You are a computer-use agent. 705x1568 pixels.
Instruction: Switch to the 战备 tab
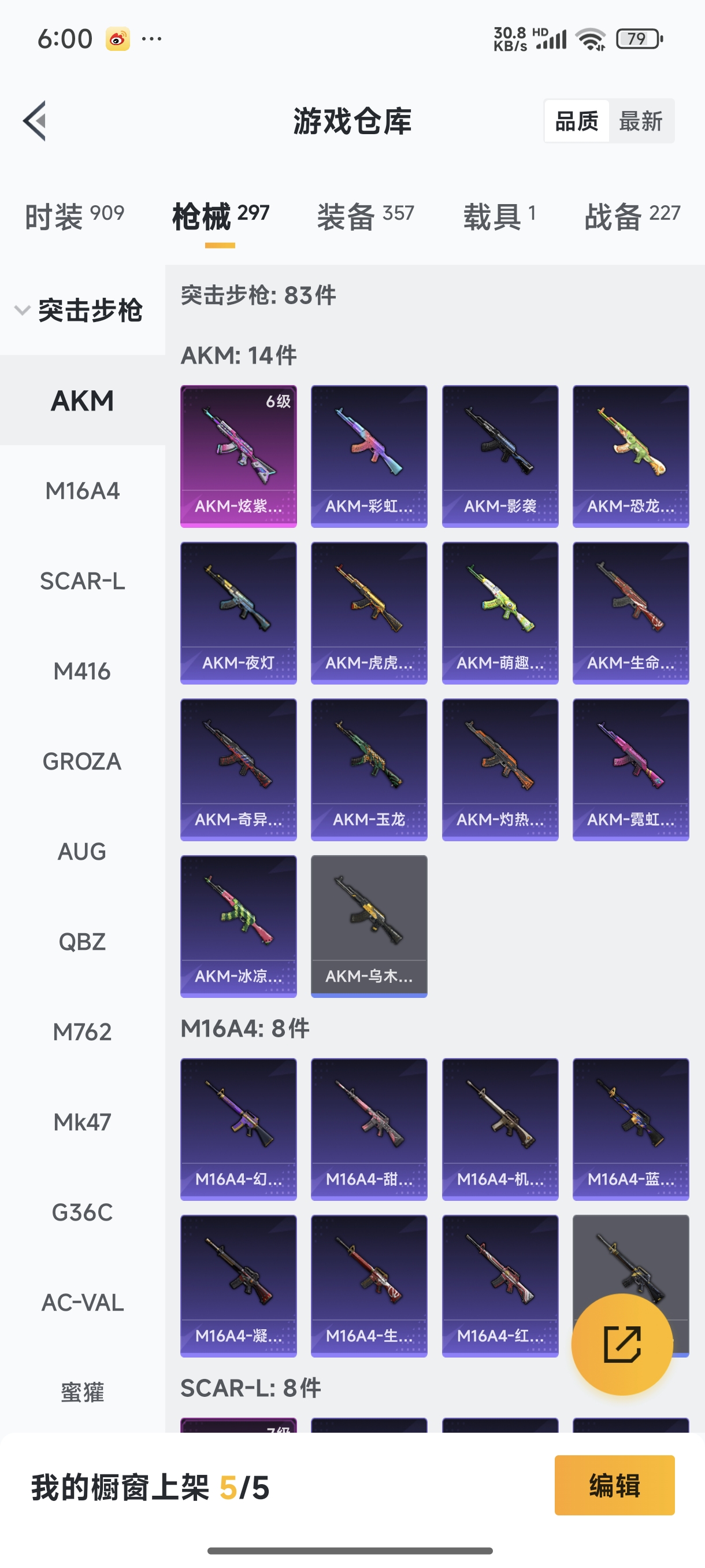point(632,216)
